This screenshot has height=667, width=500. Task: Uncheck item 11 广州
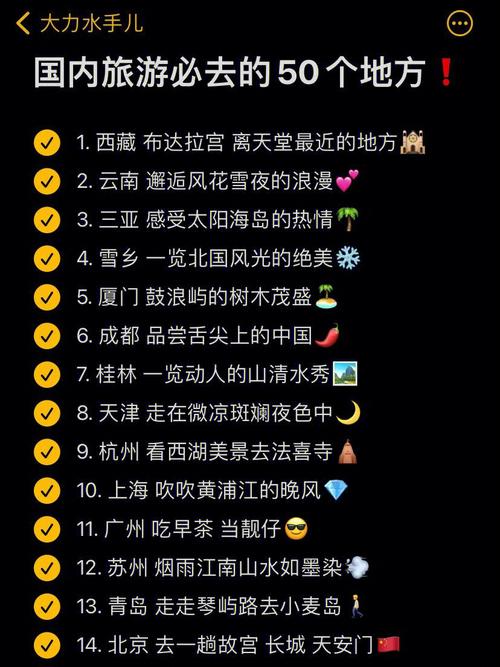click(47, 529)
